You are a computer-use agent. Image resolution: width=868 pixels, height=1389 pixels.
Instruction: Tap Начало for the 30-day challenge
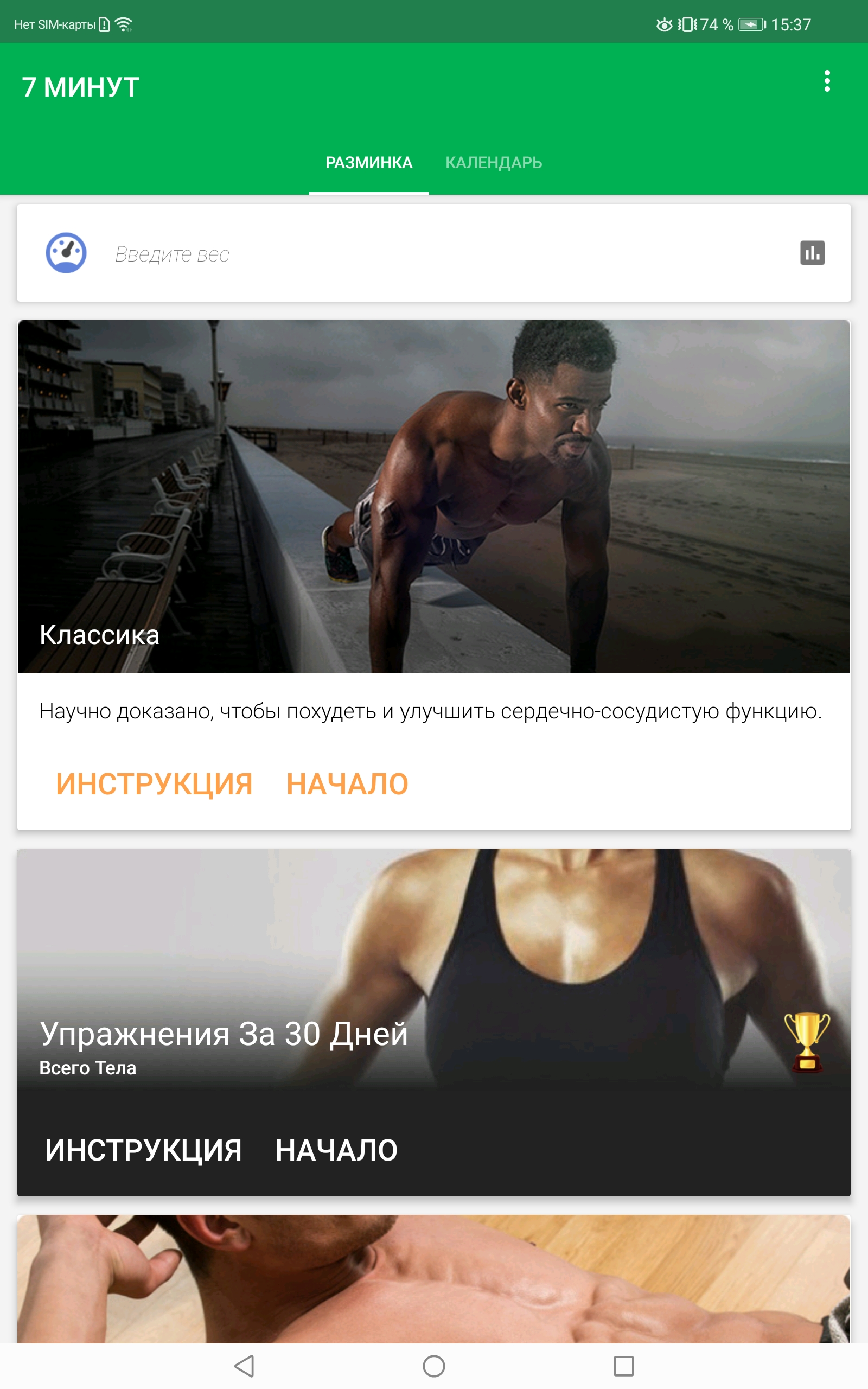tap(336, 1150)
